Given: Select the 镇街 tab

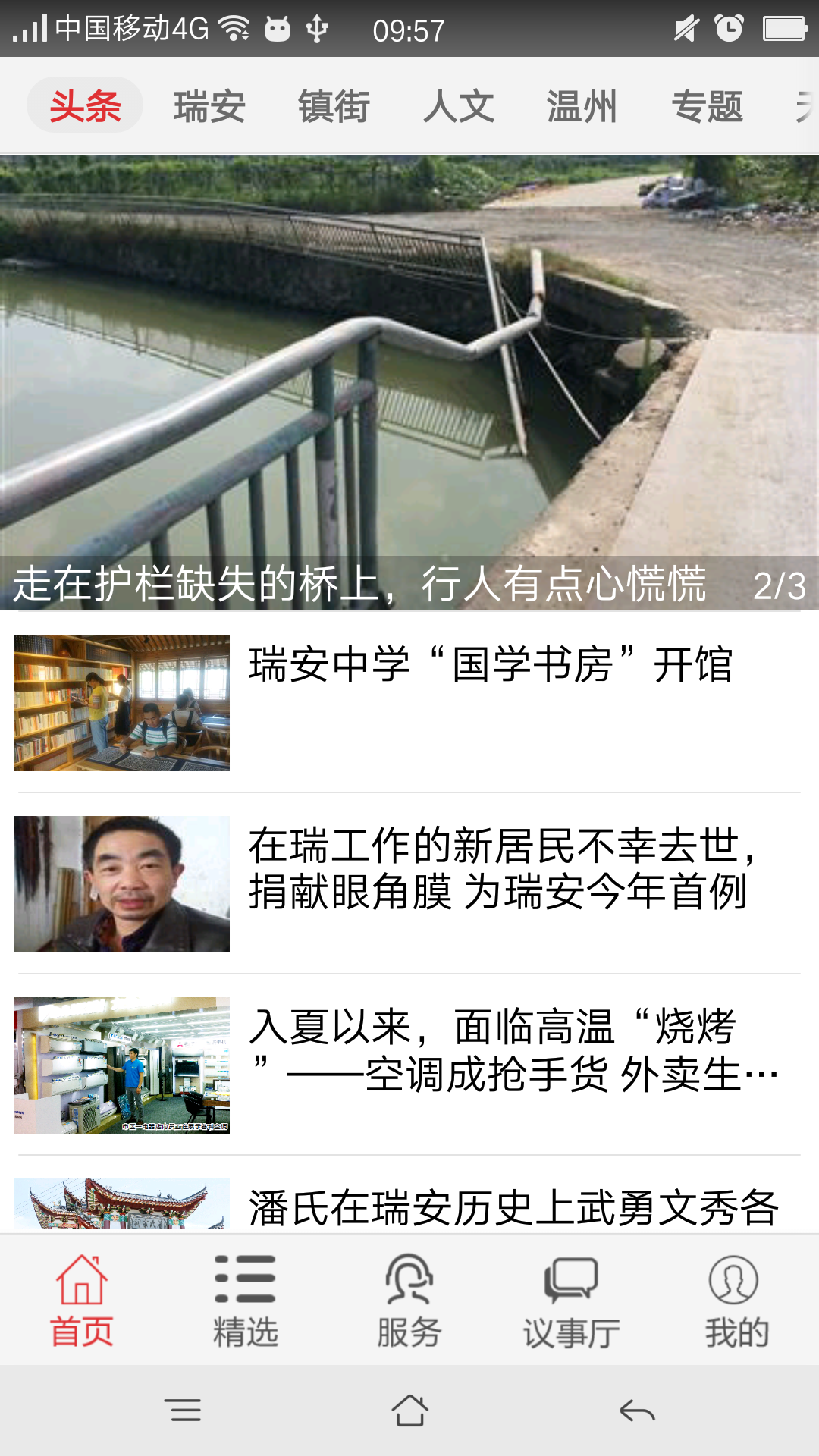Looking at the screenshot, I should point(334,106).
